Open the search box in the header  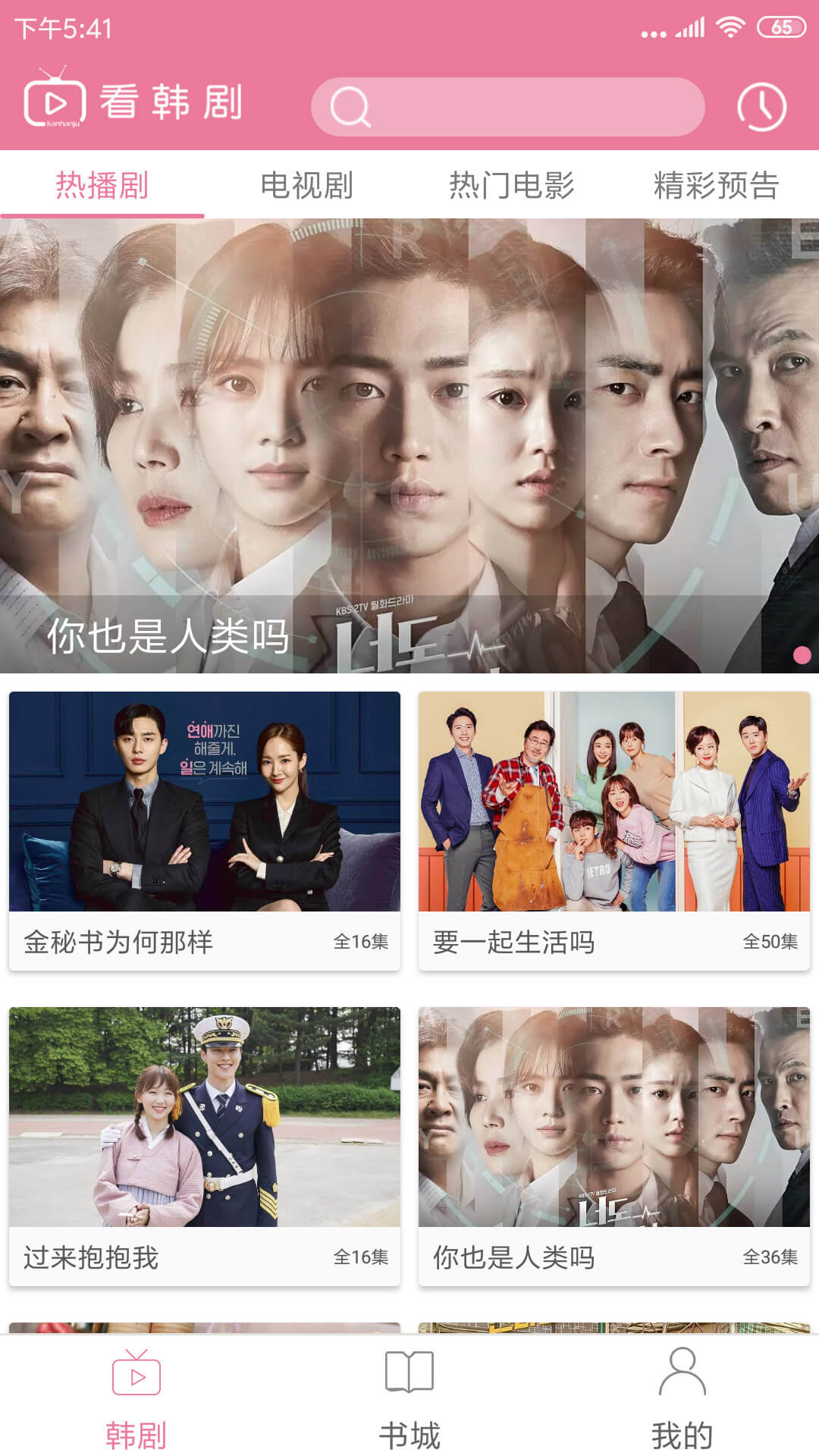coord(507,107)
